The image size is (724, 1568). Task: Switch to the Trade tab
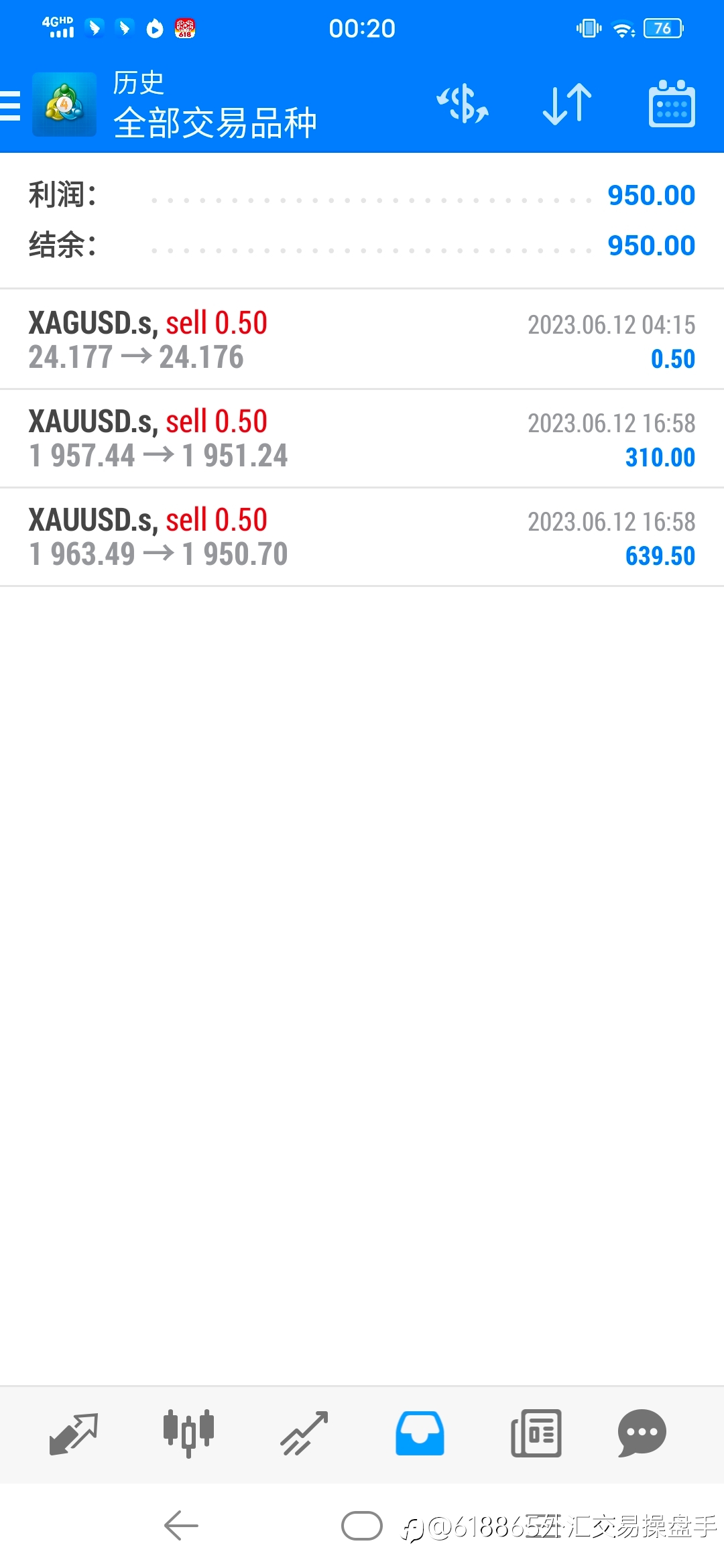[x=304, y=1433]
